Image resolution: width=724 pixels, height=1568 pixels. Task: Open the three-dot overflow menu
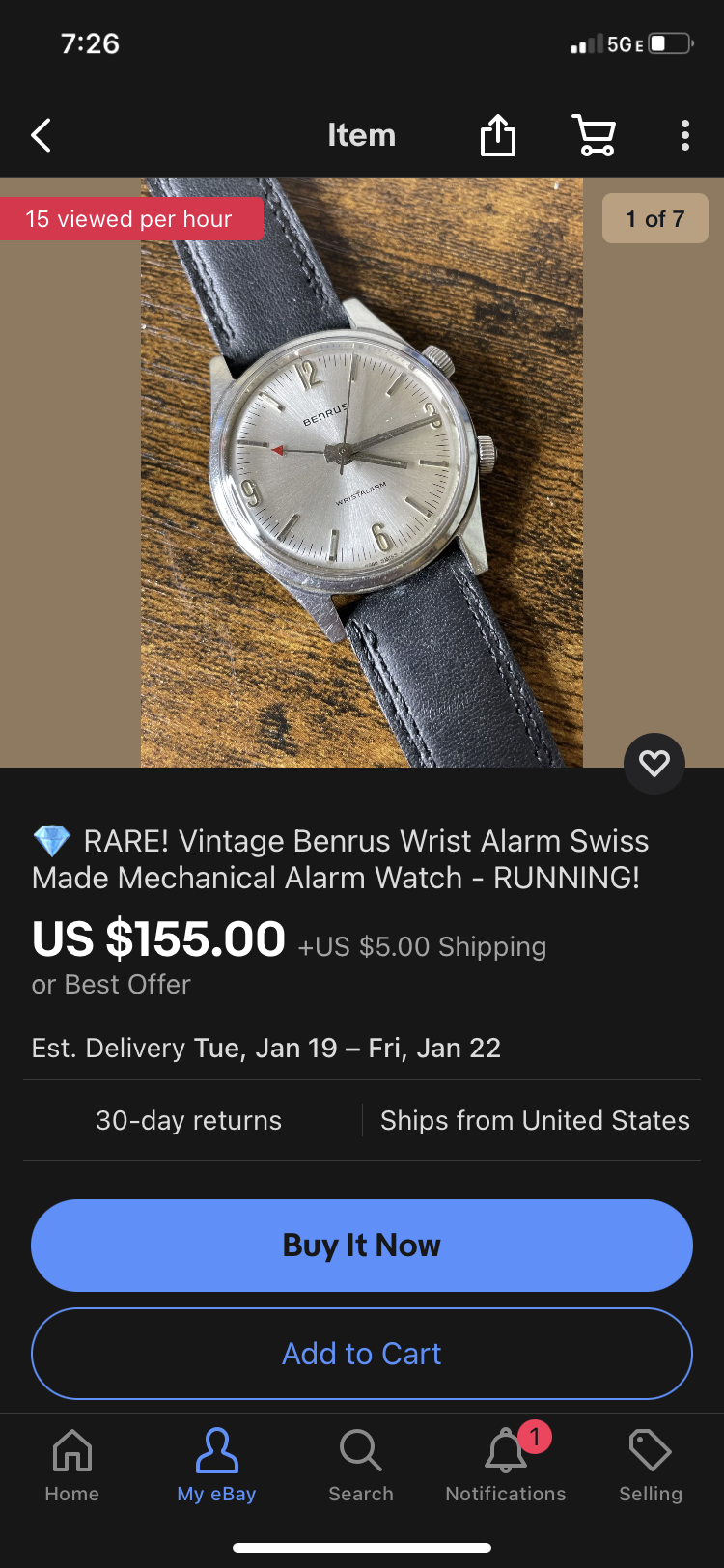pos(684,135)
